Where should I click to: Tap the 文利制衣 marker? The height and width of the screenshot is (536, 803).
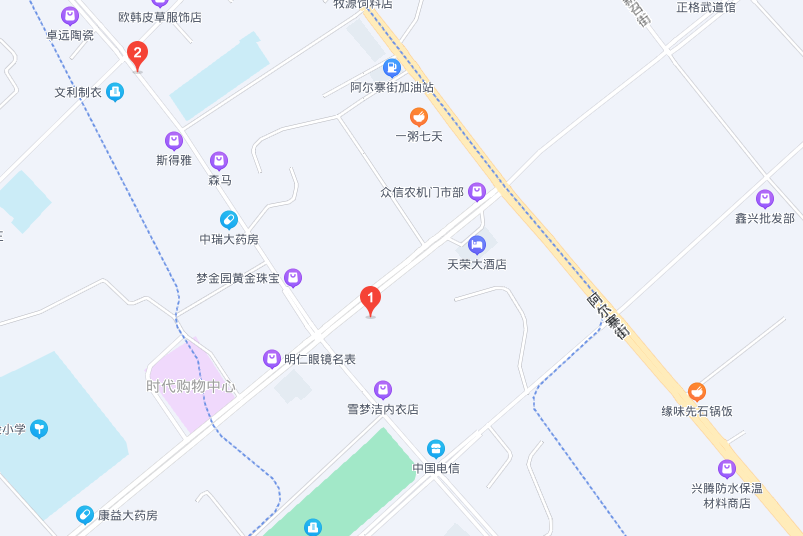click(x=116, y=92)
